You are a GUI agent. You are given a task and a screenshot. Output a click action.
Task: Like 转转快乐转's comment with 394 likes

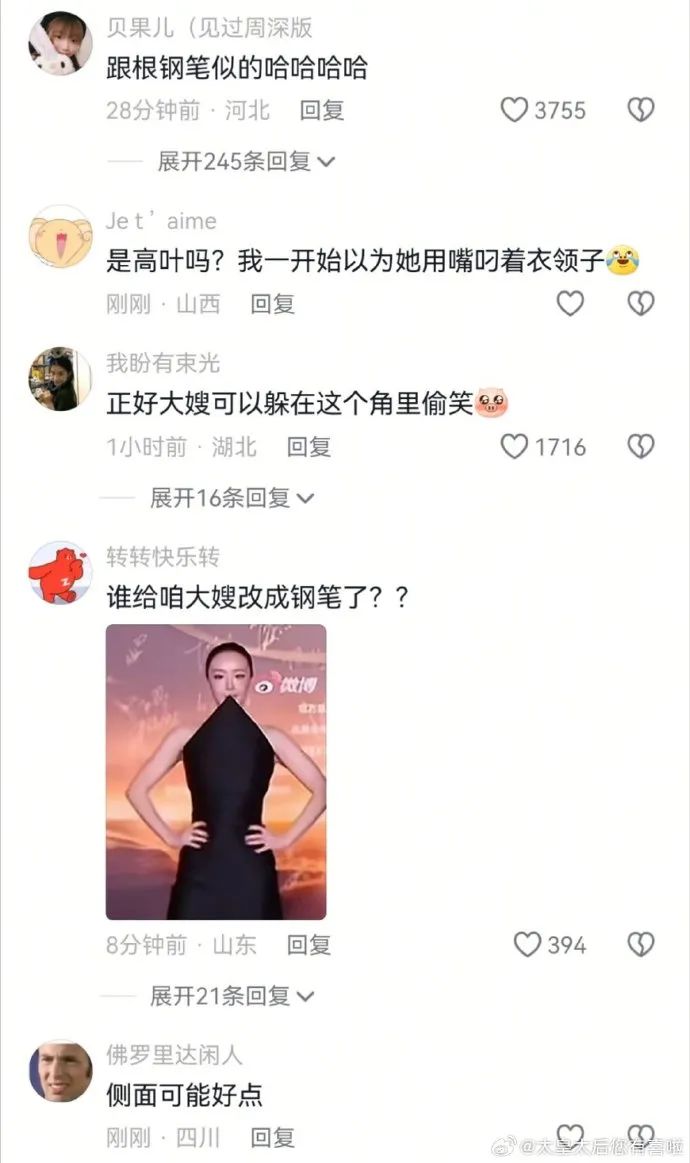527,944
